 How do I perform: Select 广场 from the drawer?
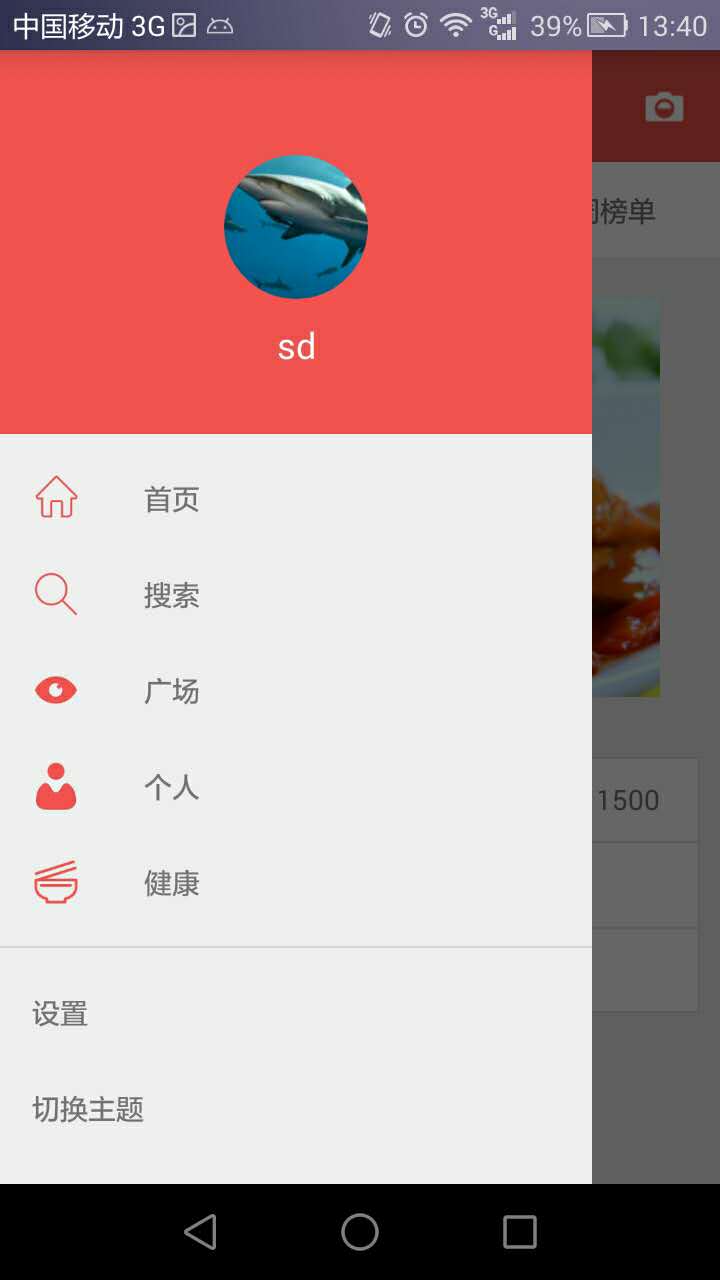(x=296, y=690)
